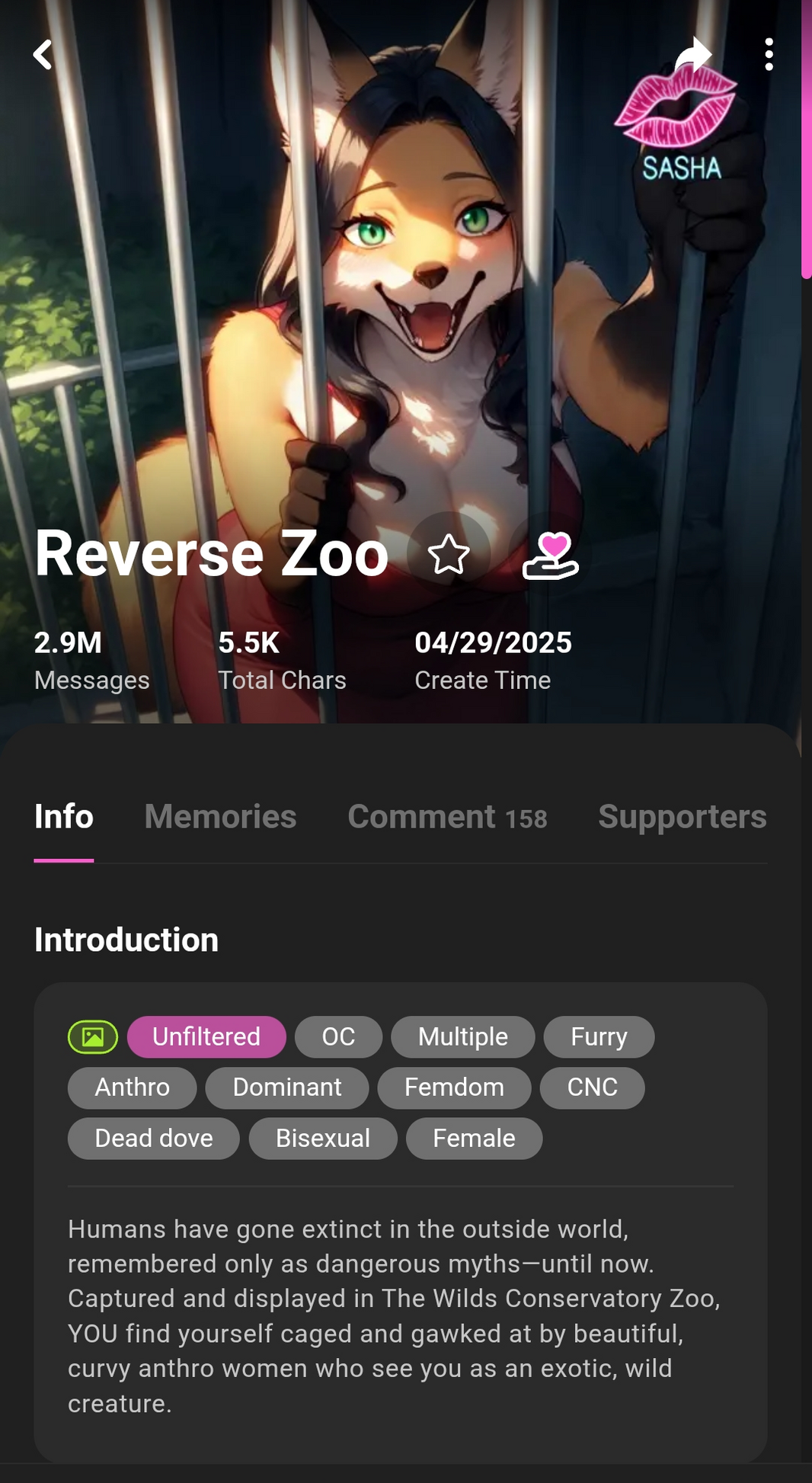Tap the Bisexual tag chip
Screen dimensions: 812x1483
(323, 1139)
